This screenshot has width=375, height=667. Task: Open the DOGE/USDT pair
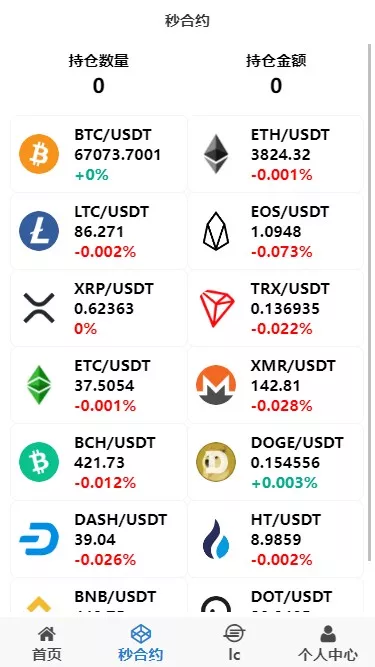click(276, 462)
